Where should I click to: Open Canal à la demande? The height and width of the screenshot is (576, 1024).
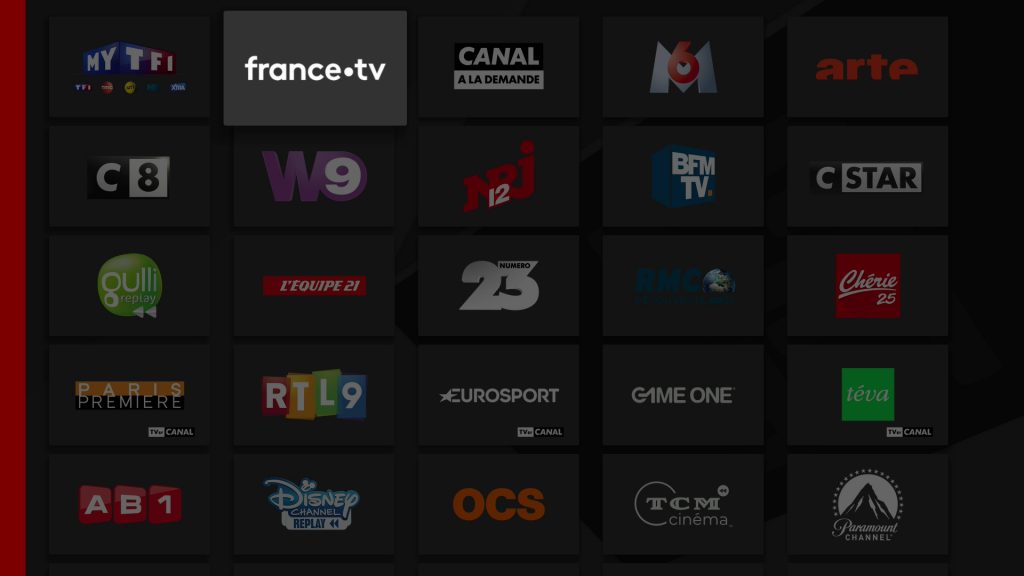498,67
